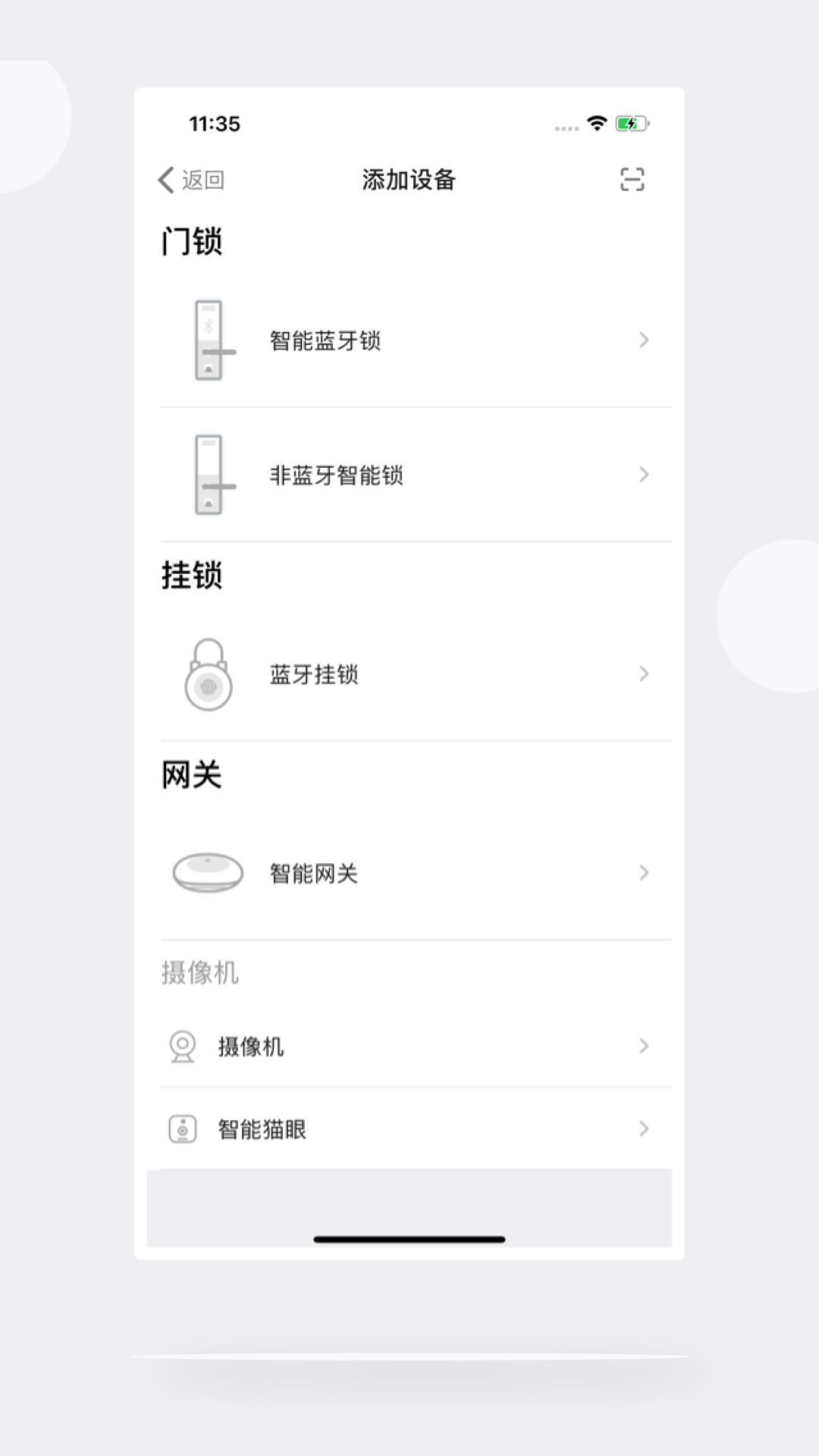Select the 智能蓝牙锁 door lock icon
This screenshot has height=1456, width=819.
tap(210, 340)
